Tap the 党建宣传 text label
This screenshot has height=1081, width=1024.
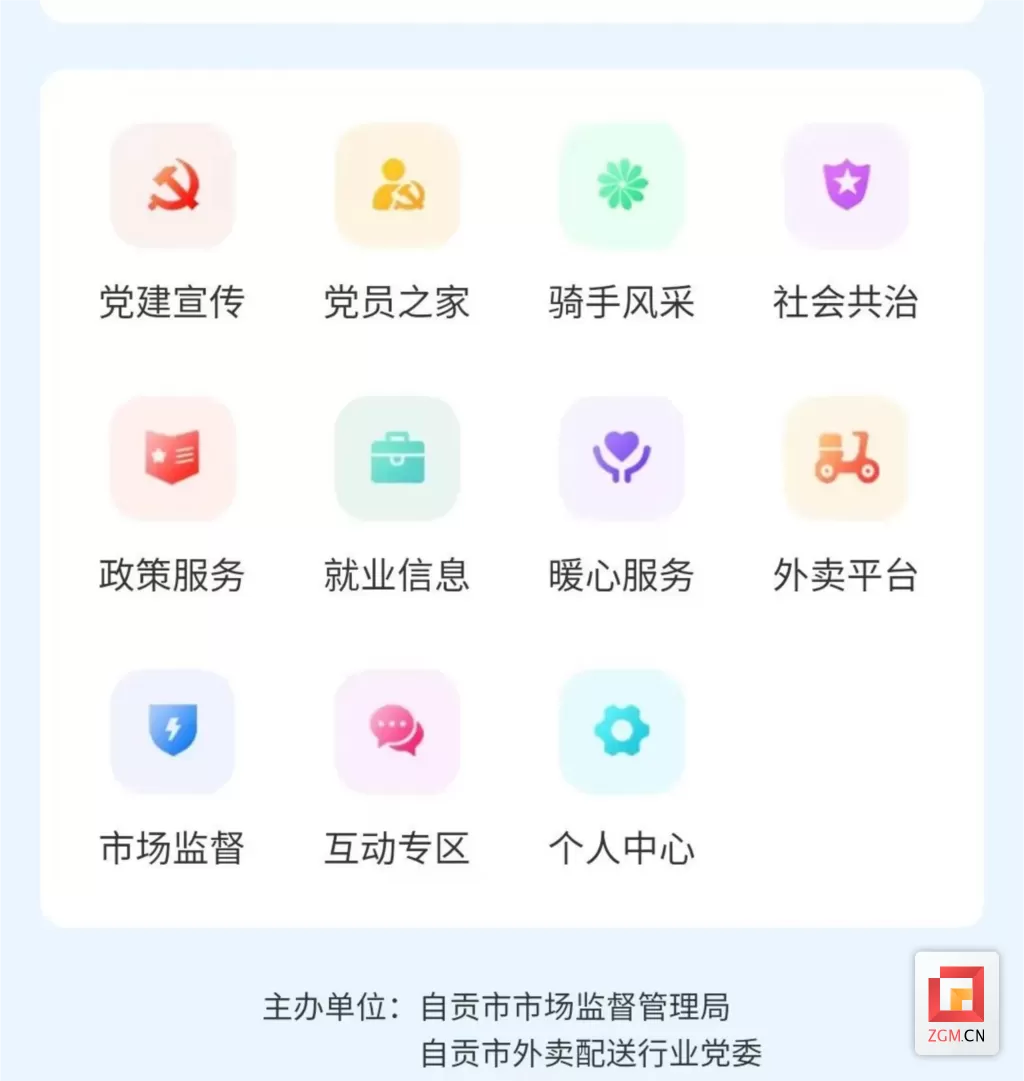pyautogui.click(x=172, y=302)
